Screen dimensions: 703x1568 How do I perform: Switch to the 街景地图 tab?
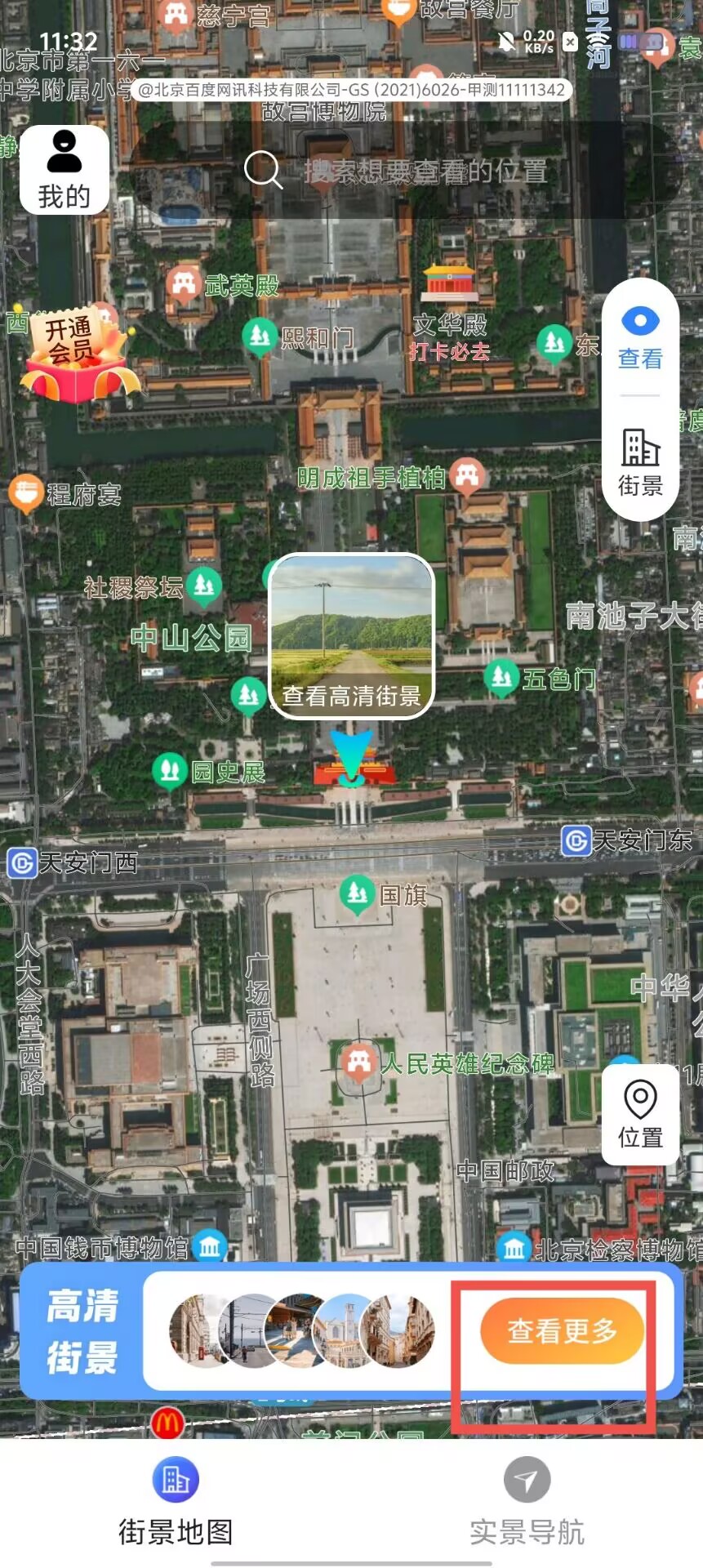pos(176,1502)
